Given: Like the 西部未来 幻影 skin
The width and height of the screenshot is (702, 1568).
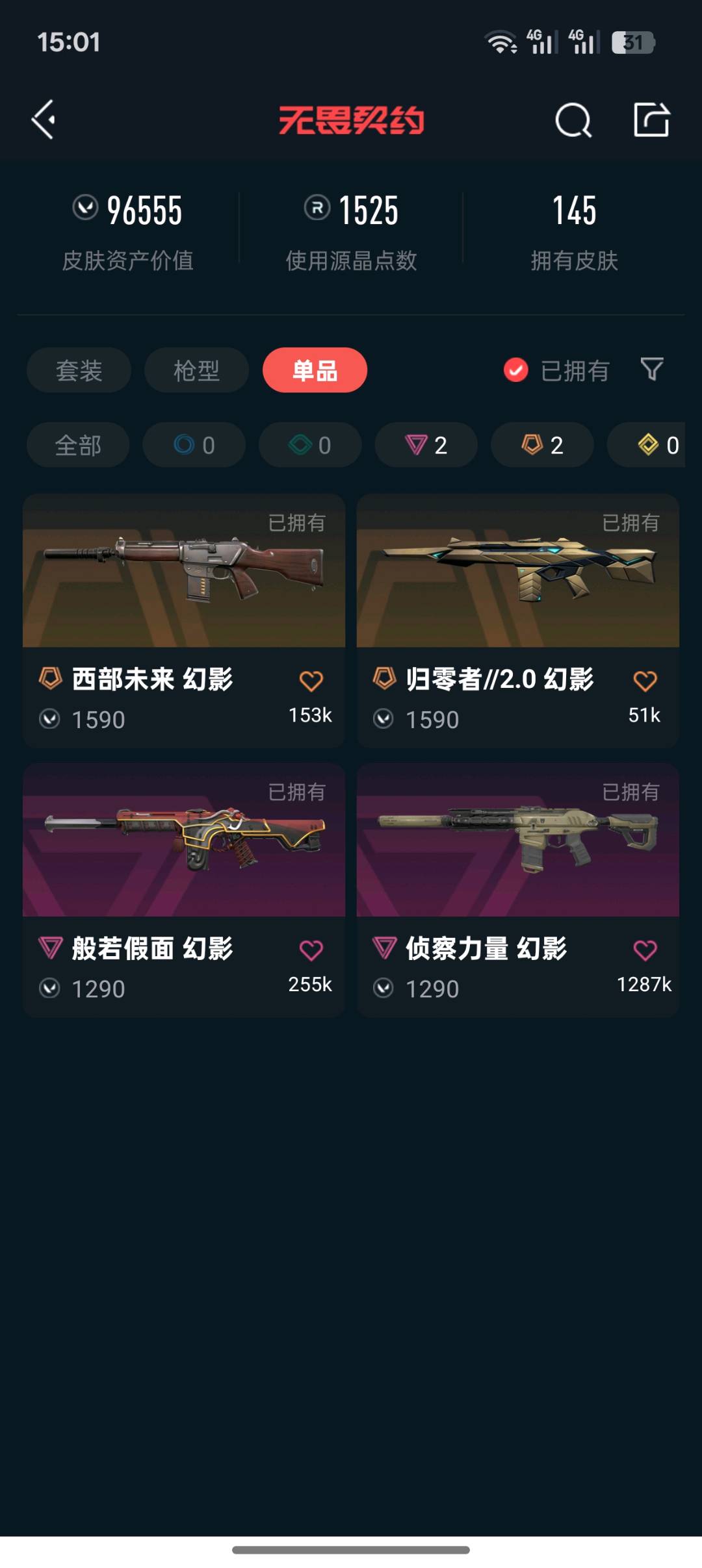Looking at the screenshot, I should 311,681.
